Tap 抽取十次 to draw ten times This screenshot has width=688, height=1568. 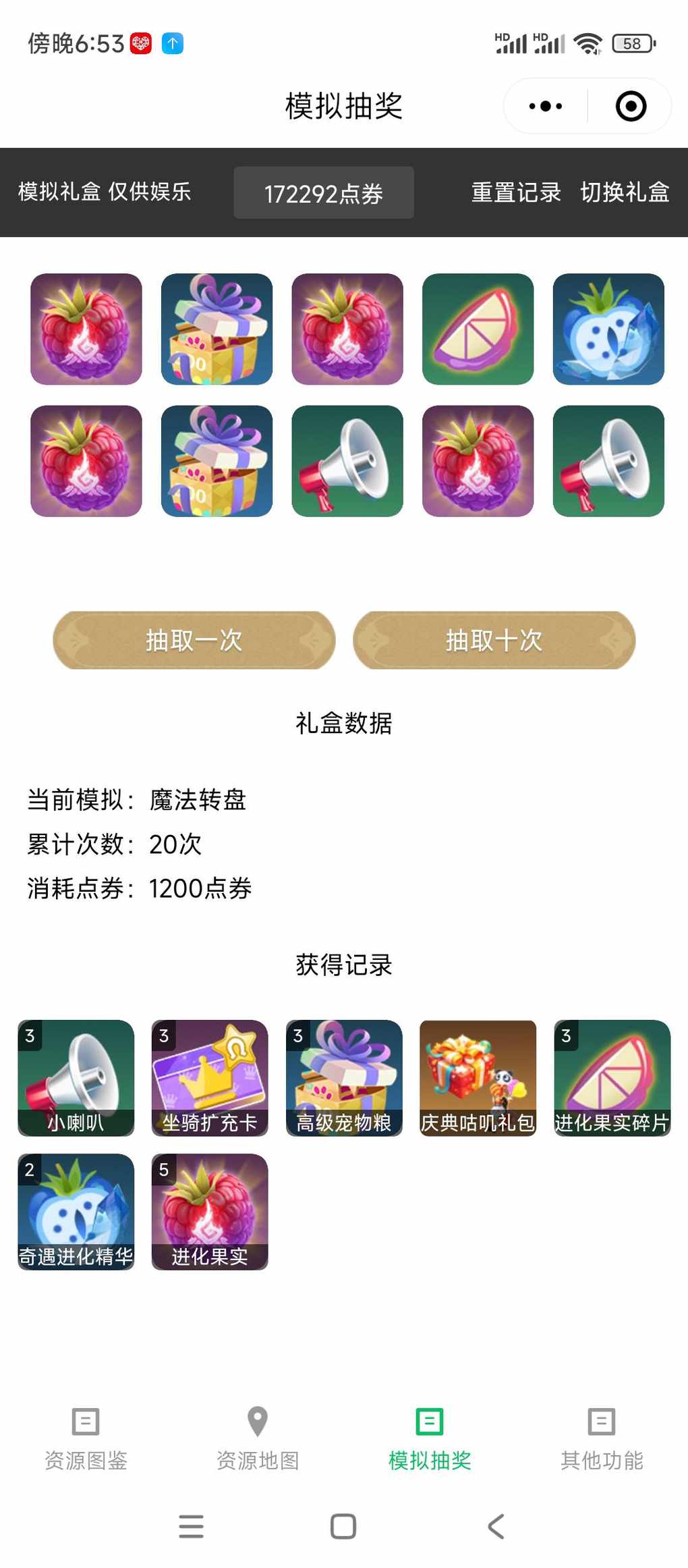494,640
